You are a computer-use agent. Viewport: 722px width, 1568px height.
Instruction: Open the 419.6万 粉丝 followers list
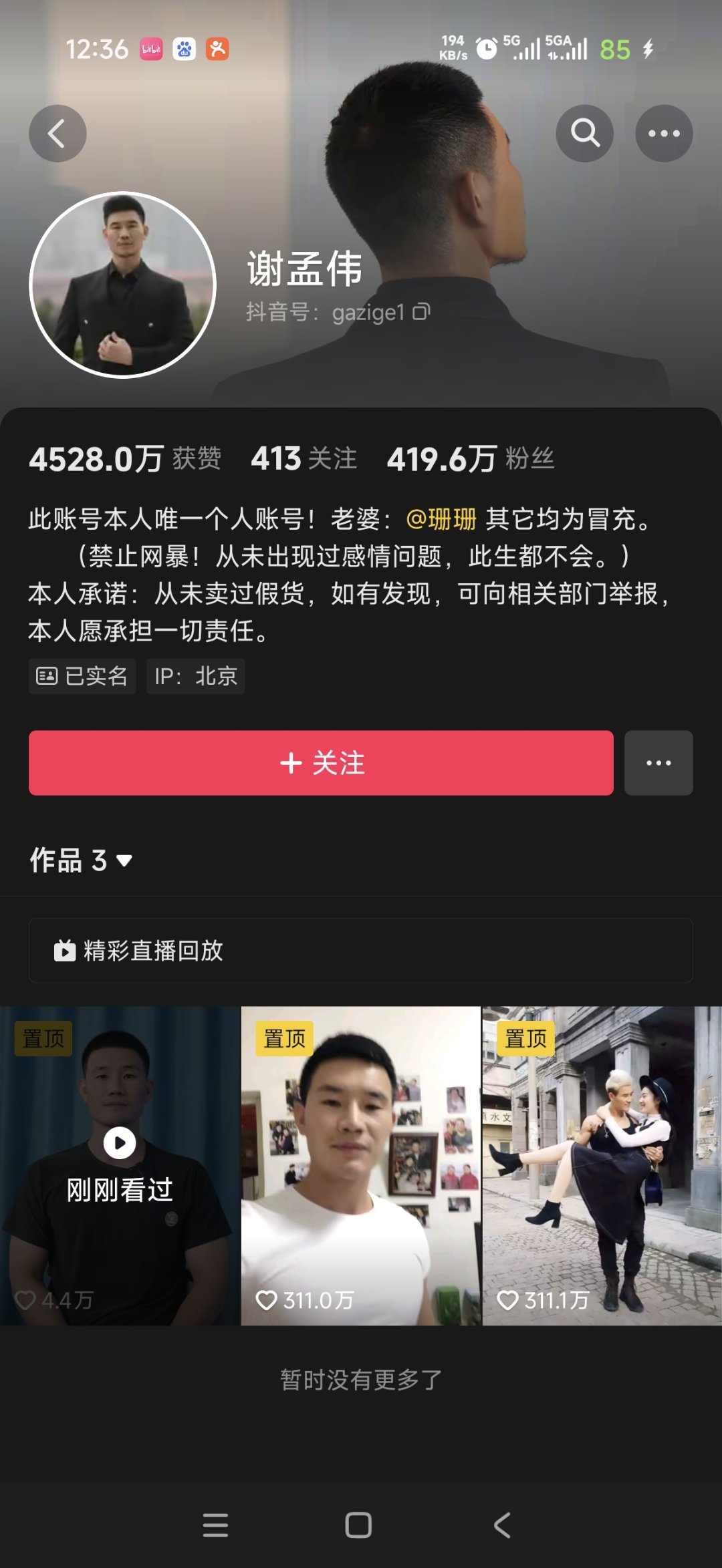[471, 459]
